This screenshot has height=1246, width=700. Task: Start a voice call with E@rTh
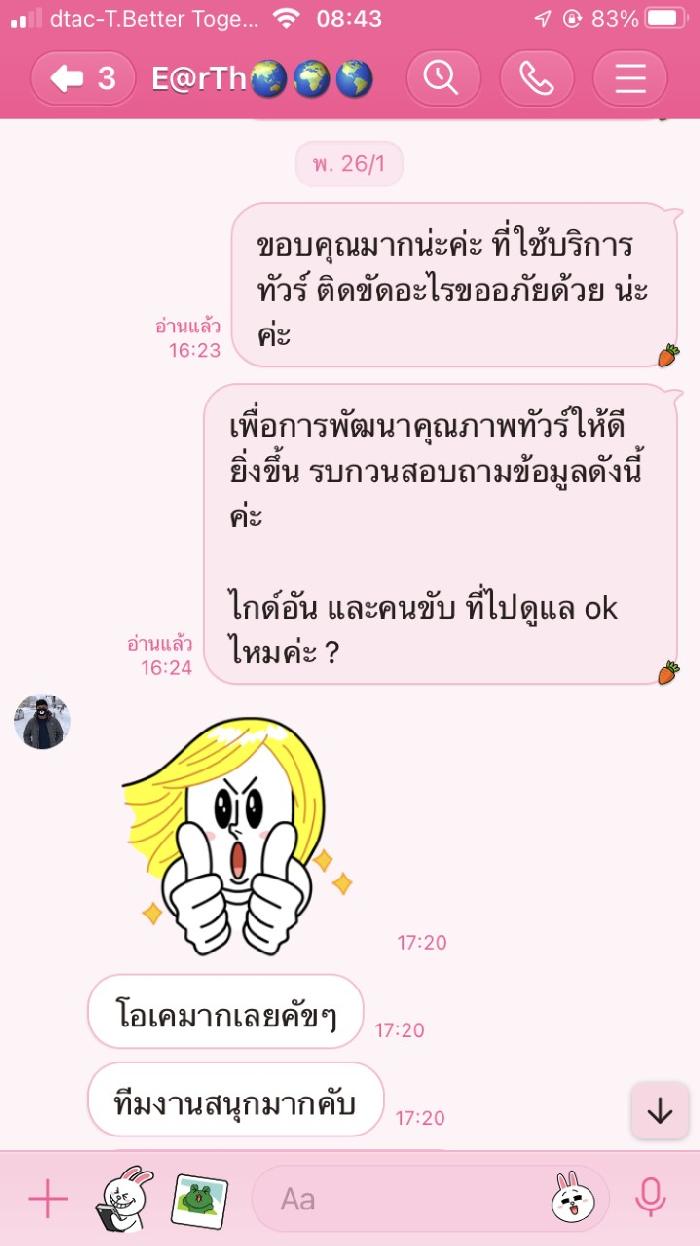tap(536, 79)
